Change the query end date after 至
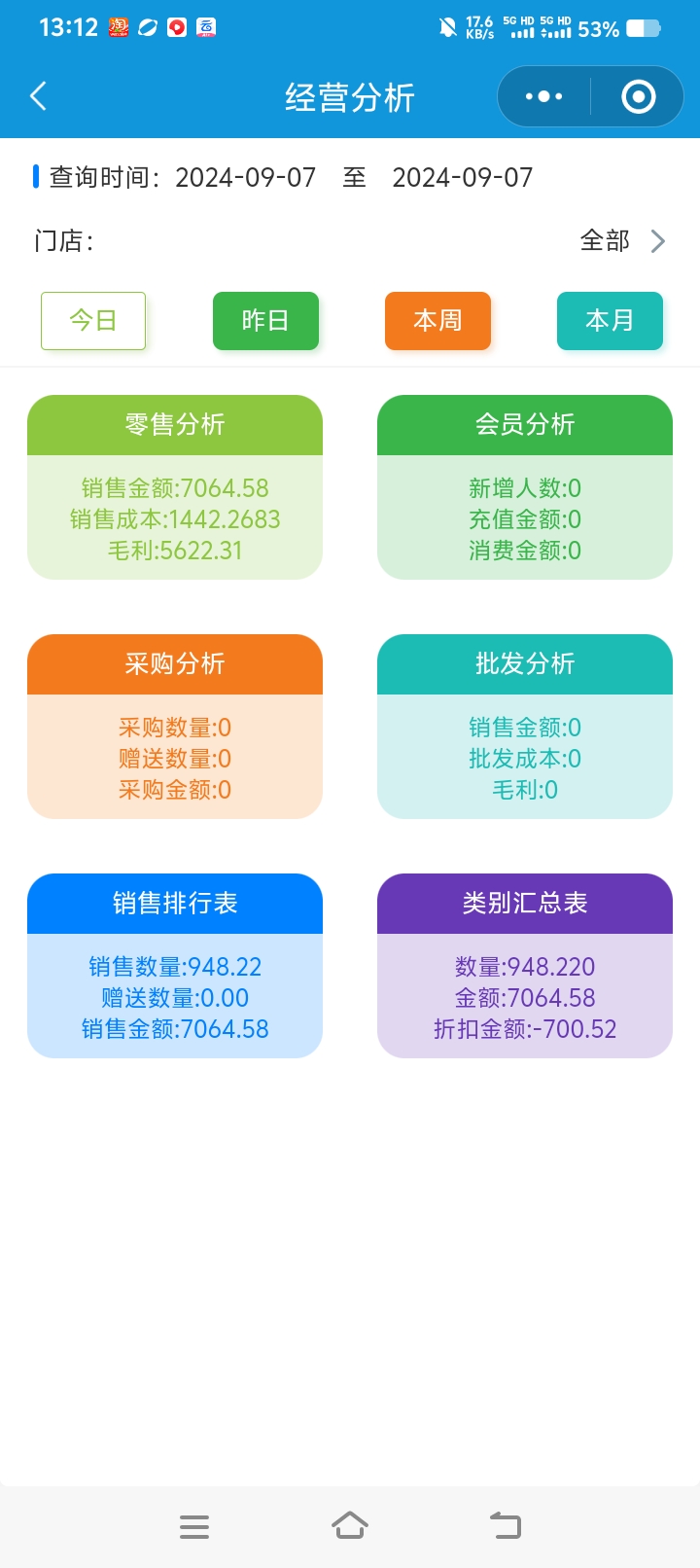Image resolution: width=700 pixels, height=1568 pixels. 463,177
